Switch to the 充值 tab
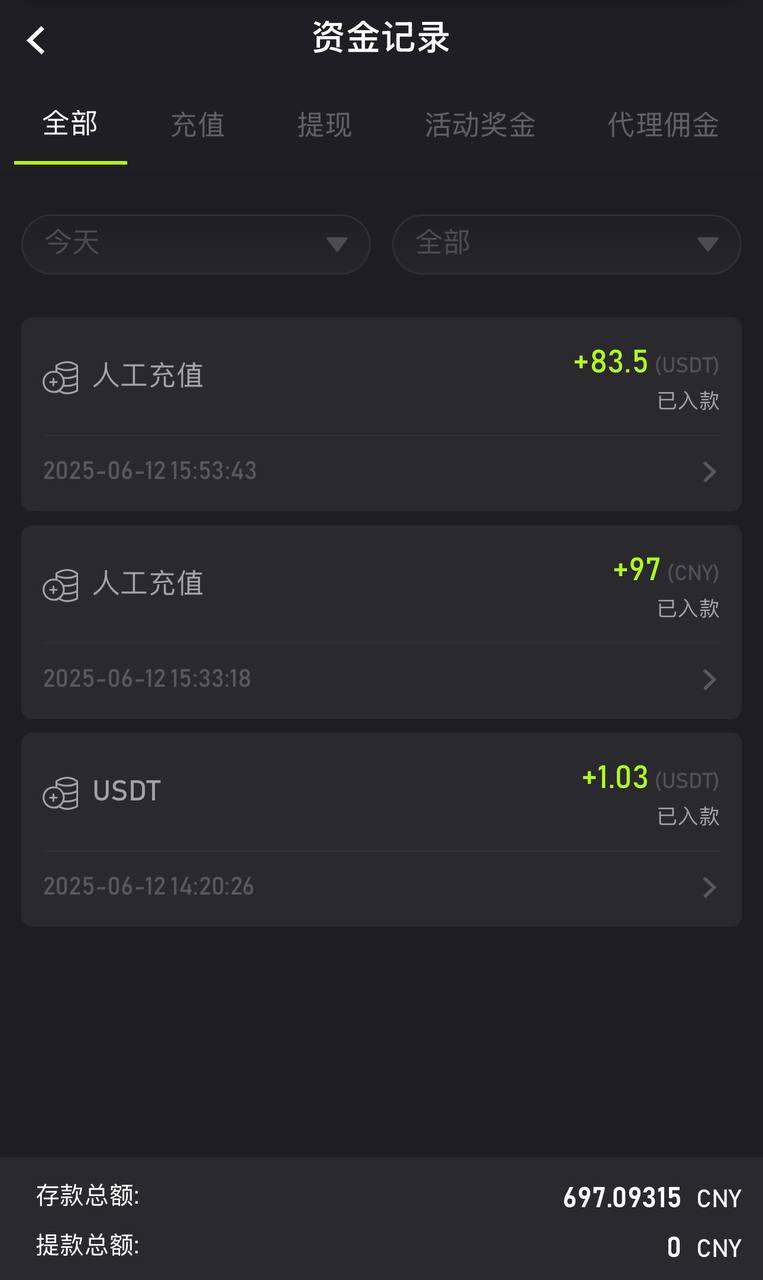Viewport: 763px width, 1280px height. click(197, 125)
